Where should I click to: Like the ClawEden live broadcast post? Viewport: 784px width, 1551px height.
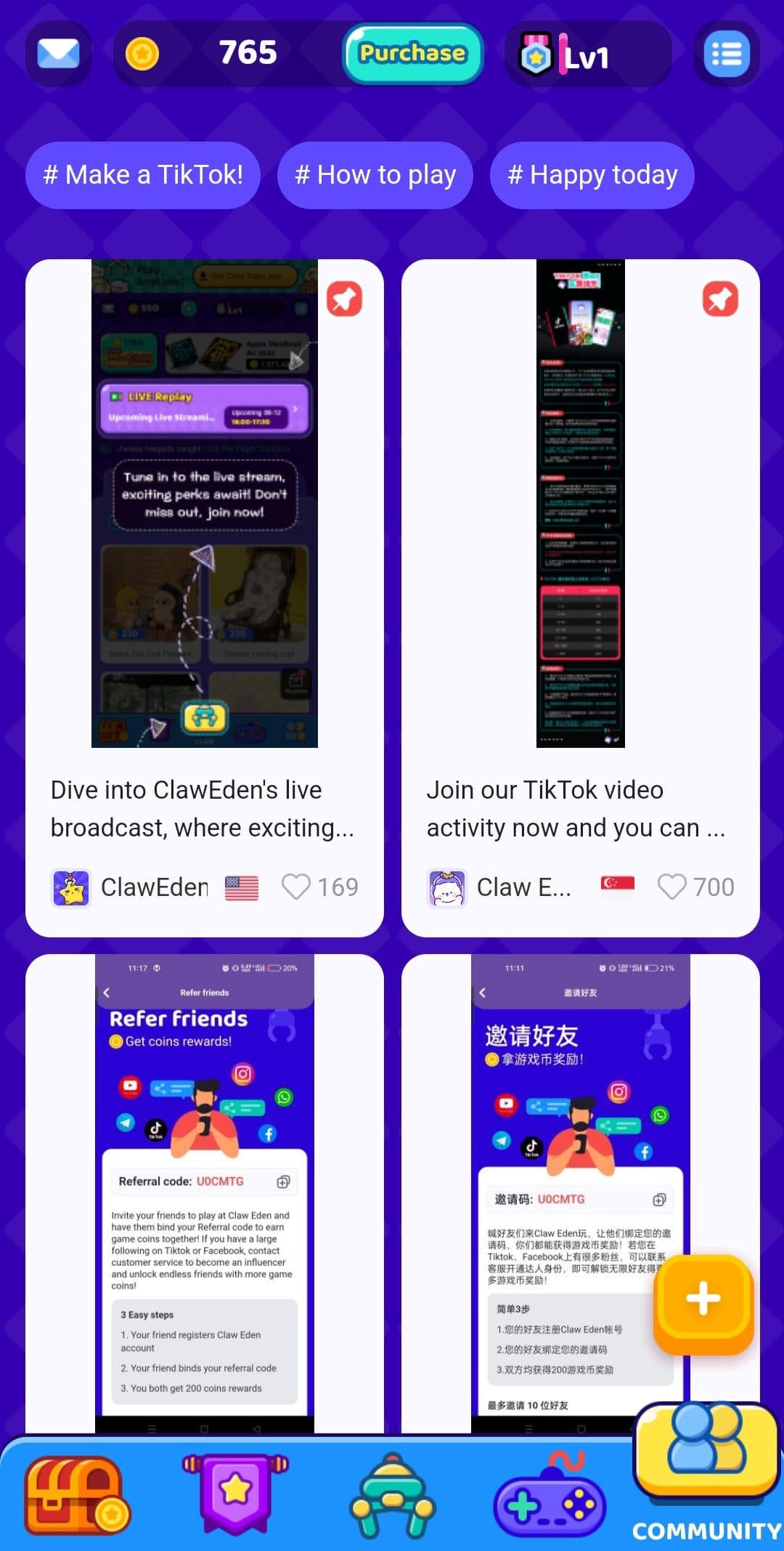click(x=296, y=887)
